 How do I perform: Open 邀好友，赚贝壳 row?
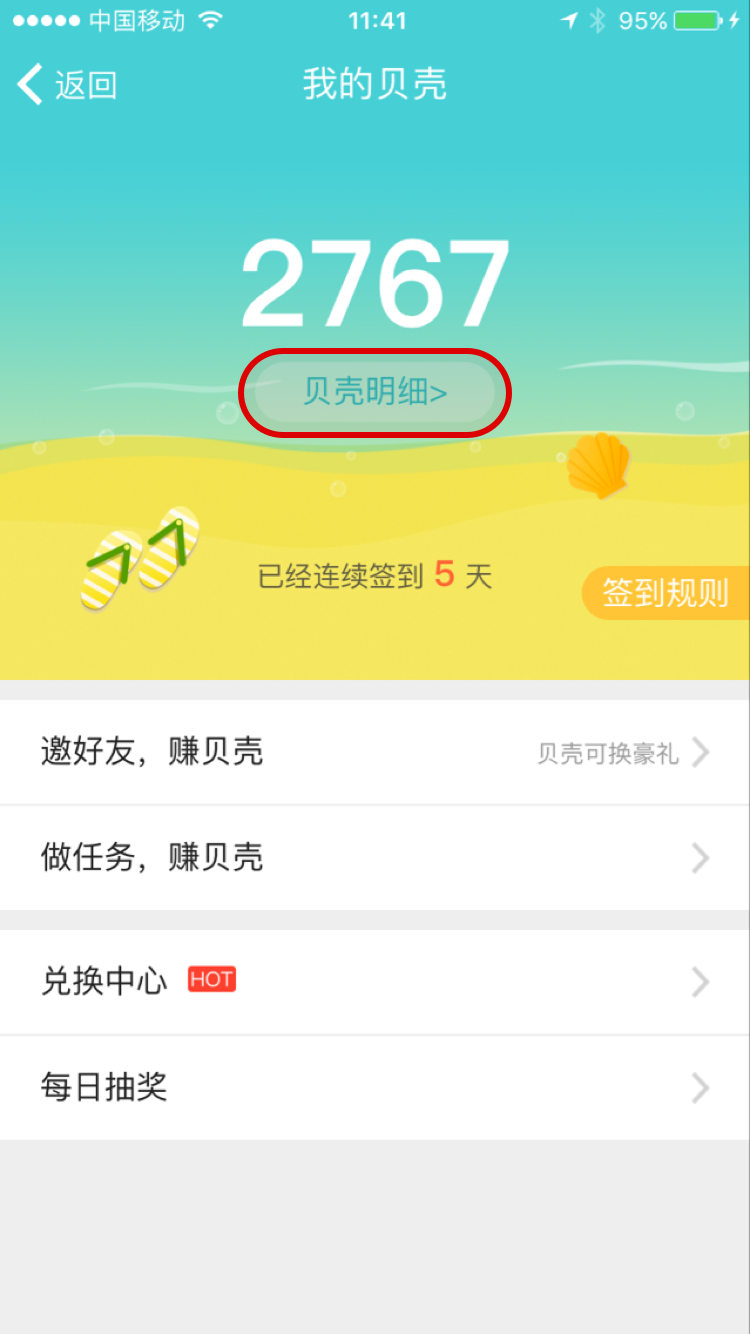pos(375,752)
